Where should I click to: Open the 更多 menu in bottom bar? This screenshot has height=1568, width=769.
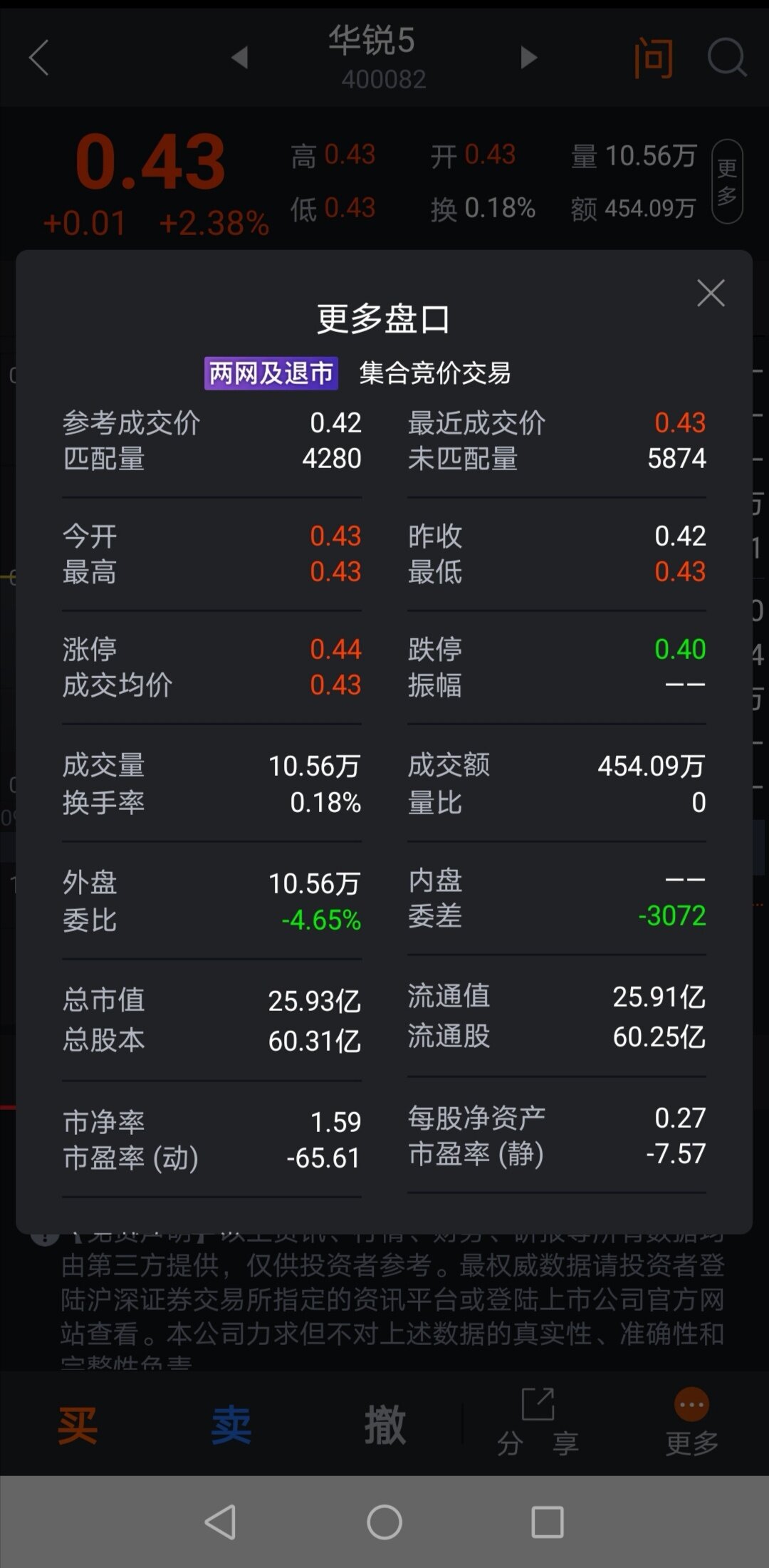691,1423
